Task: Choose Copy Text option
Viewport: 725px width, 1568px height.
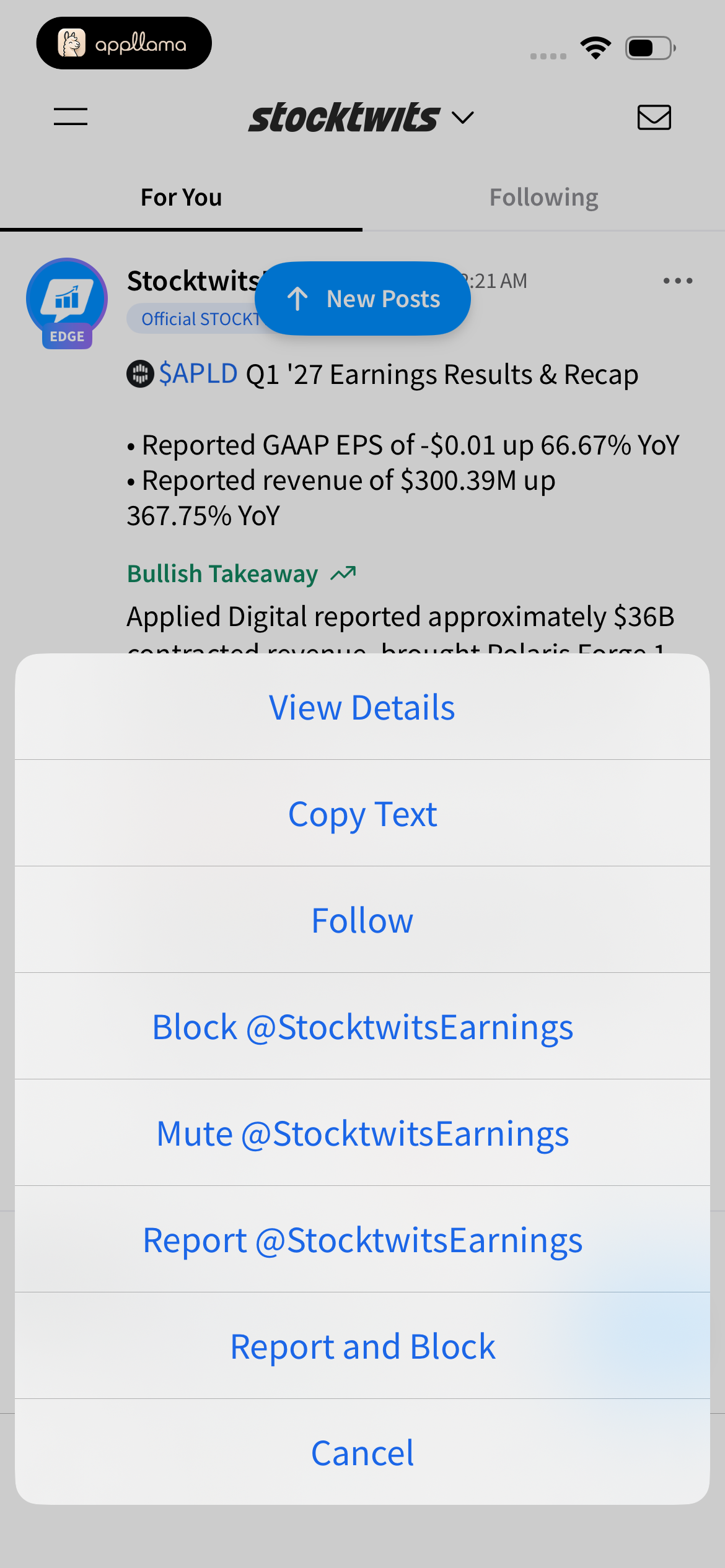Action: (362, 814)
